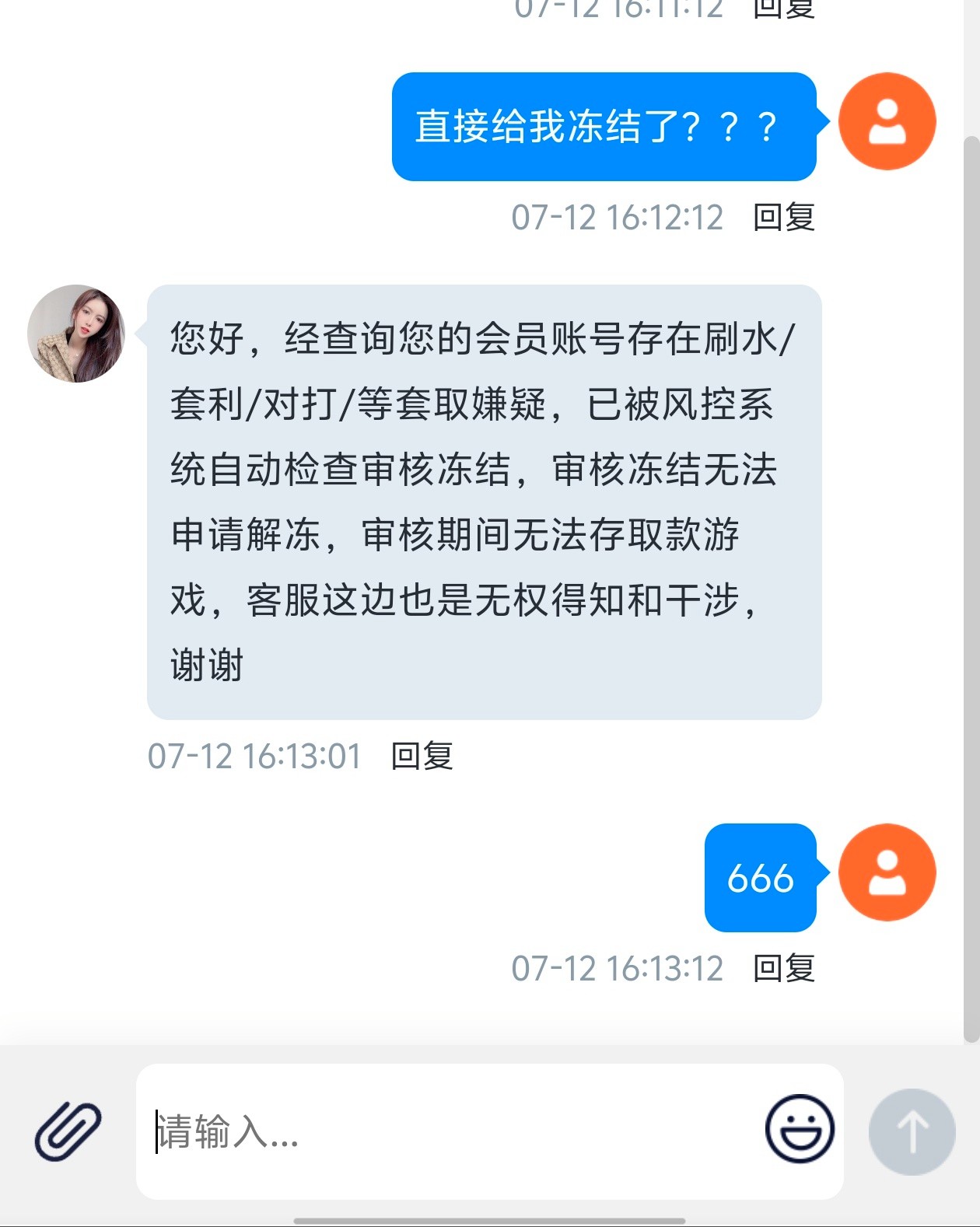Tap 回复 under the 666 message
This screenshot has width=980, height=1227.
pos(783,969)
